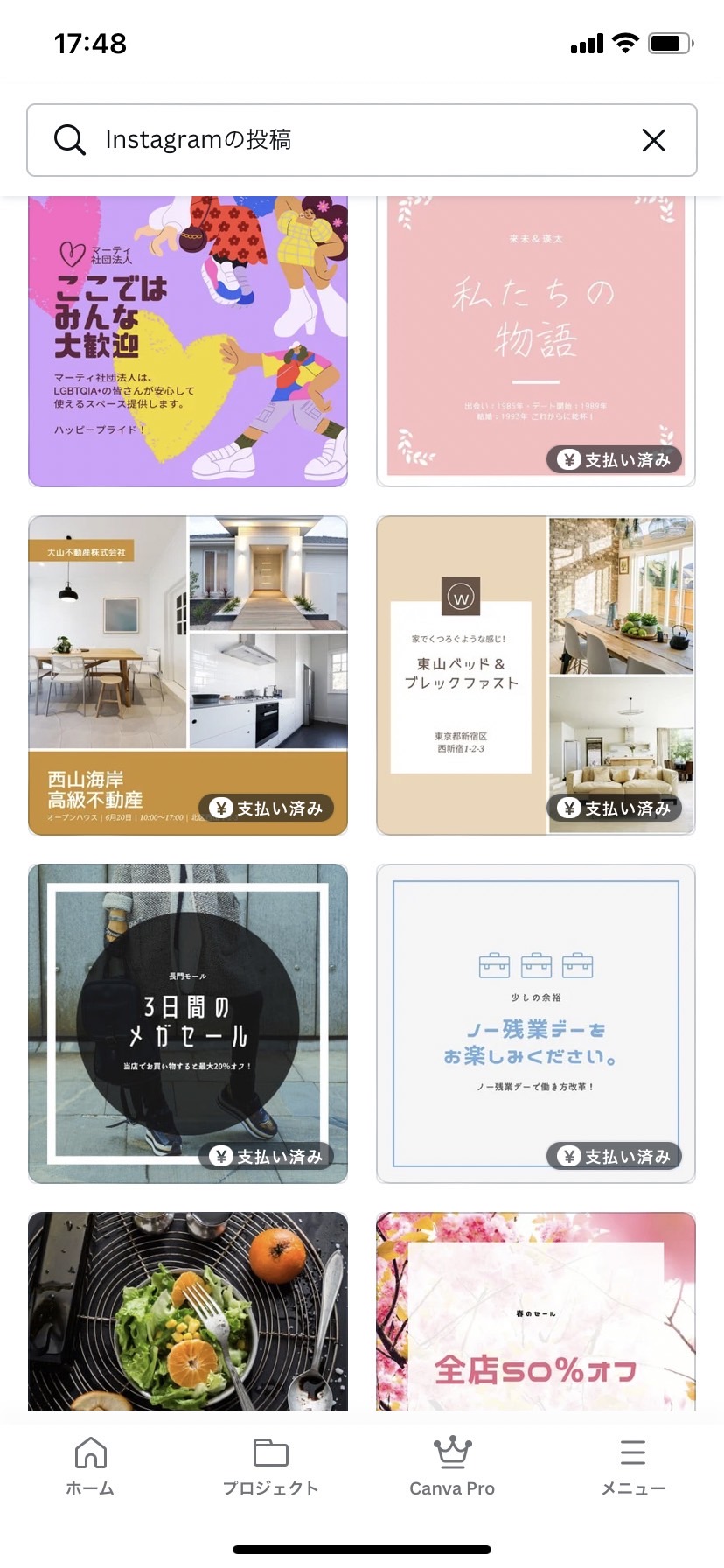Clear the search with the X icon
724x1568 pixels.
tap(653, 140)
